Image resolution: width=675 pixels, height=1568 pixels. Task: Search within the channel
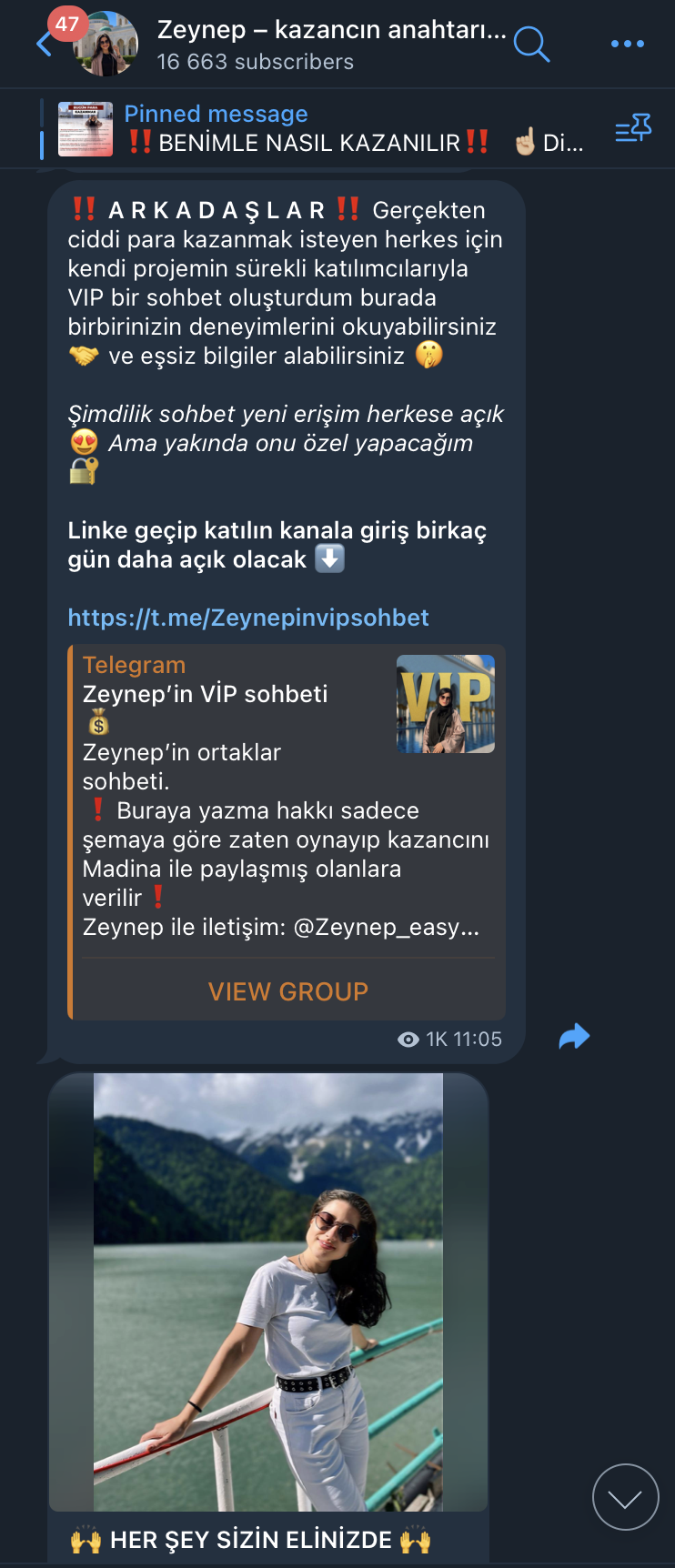[531, 44]
